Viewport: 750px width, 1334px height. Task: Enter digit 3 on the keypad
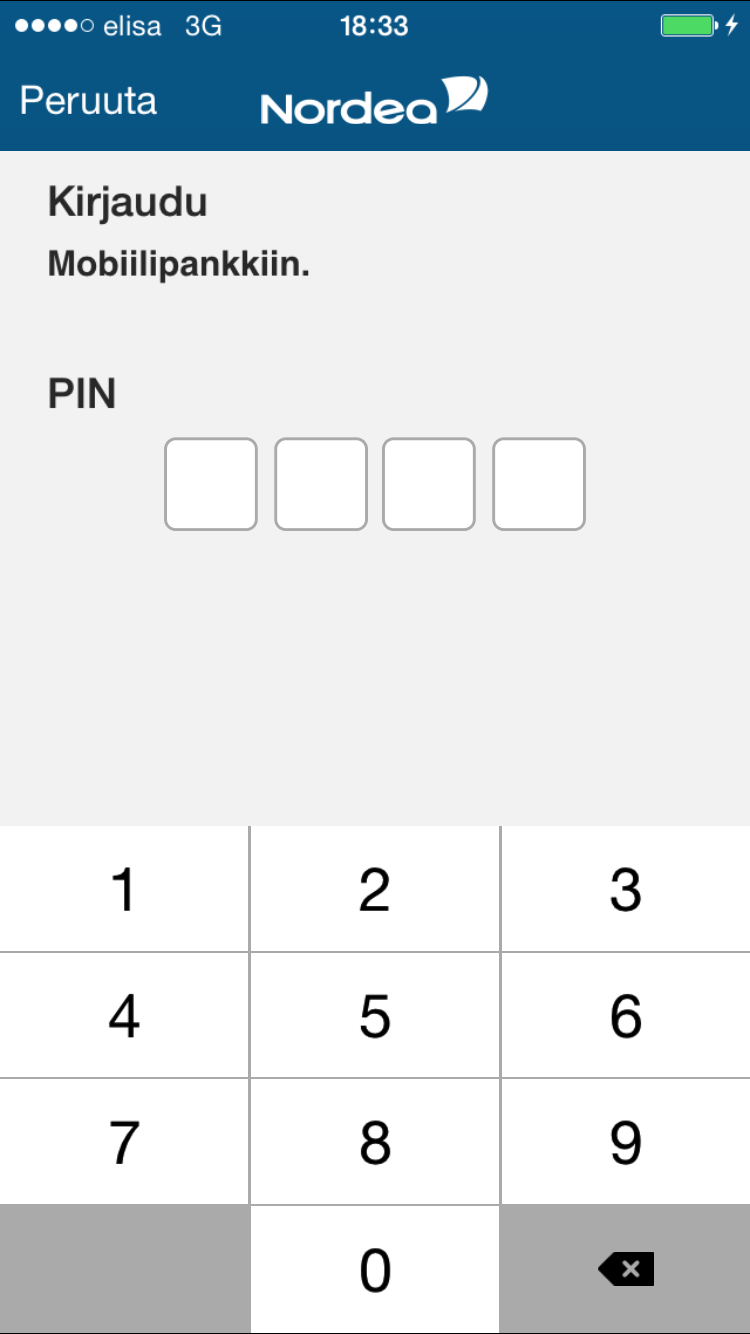click(x=626, y=889)
